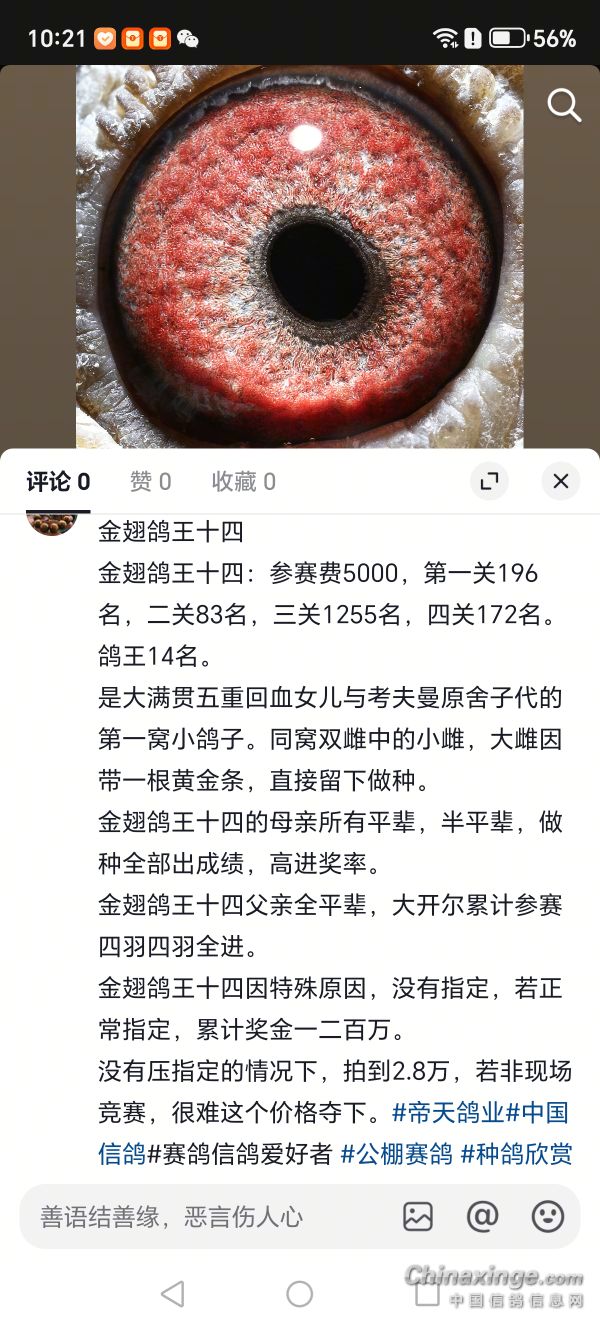Mention someone with the @ icon
600x1326 pixels.
pyautogui.click(x=482, y=1217)
